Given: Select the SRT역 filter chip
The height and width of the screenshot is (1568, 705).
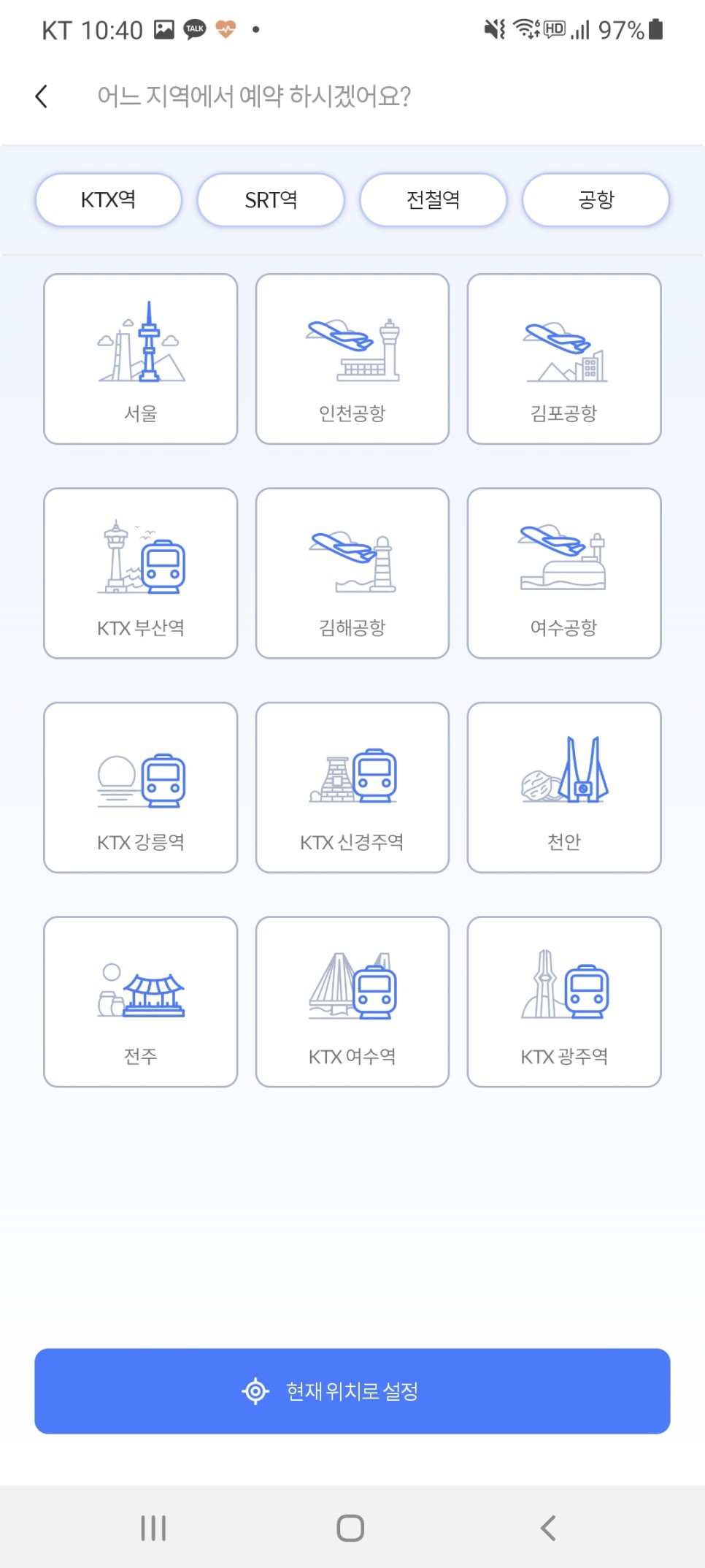Looking at the screenshot, I should (271, 200).
